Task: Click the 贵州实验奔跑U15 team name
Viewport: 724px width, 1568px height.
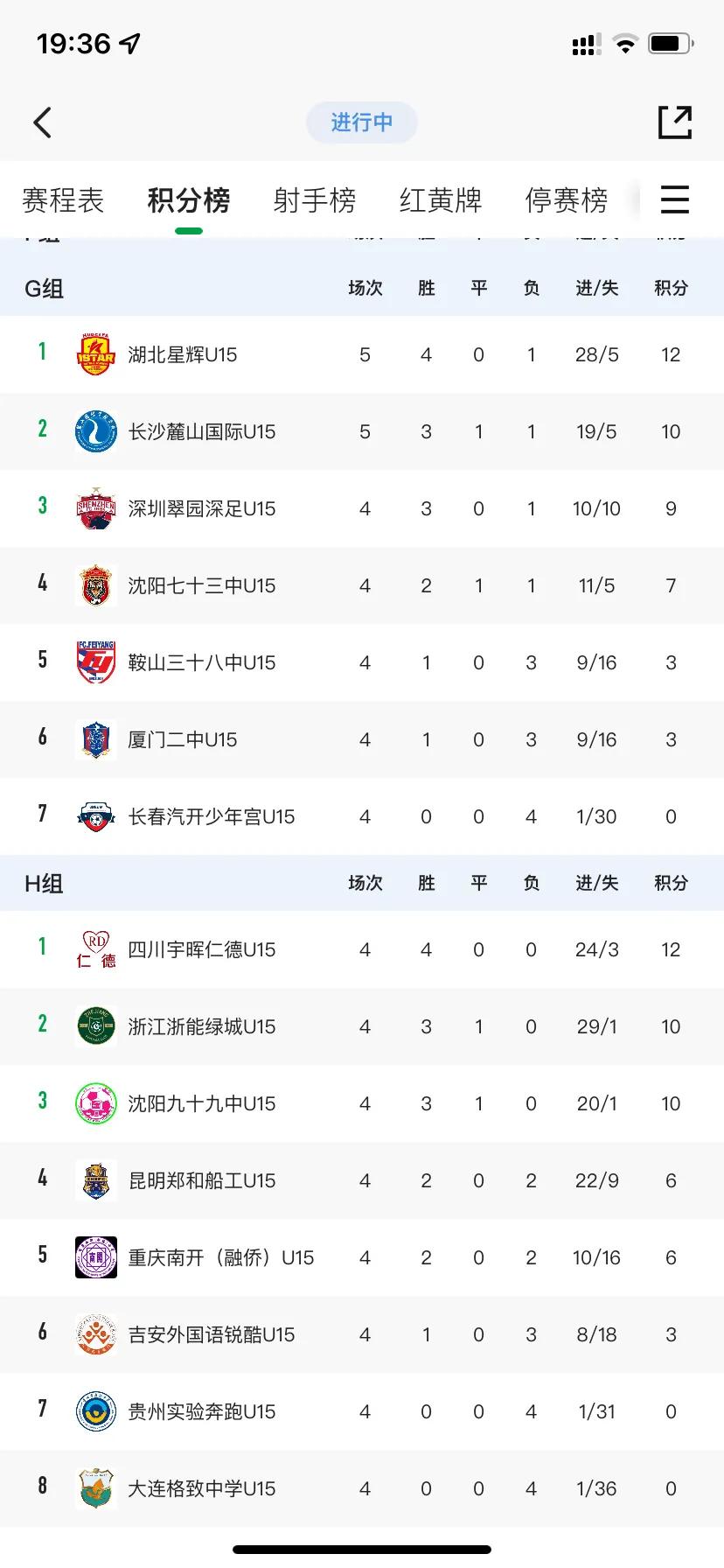Action: tap(195, 1410)
